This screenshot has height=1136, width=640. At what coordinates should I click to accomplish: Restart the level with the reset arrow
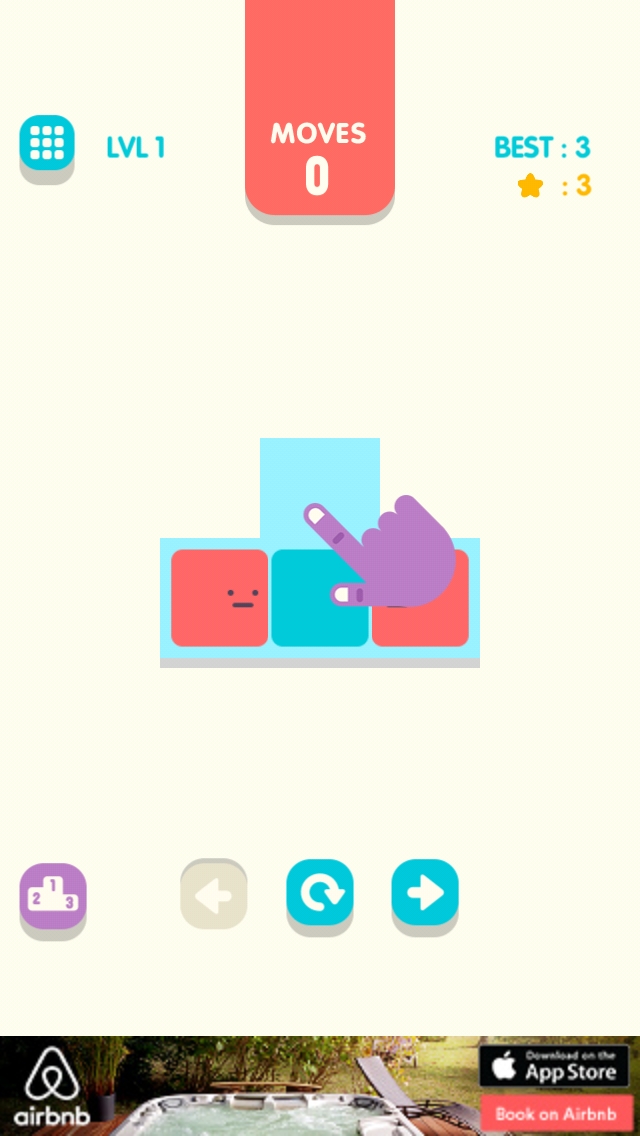320,892
